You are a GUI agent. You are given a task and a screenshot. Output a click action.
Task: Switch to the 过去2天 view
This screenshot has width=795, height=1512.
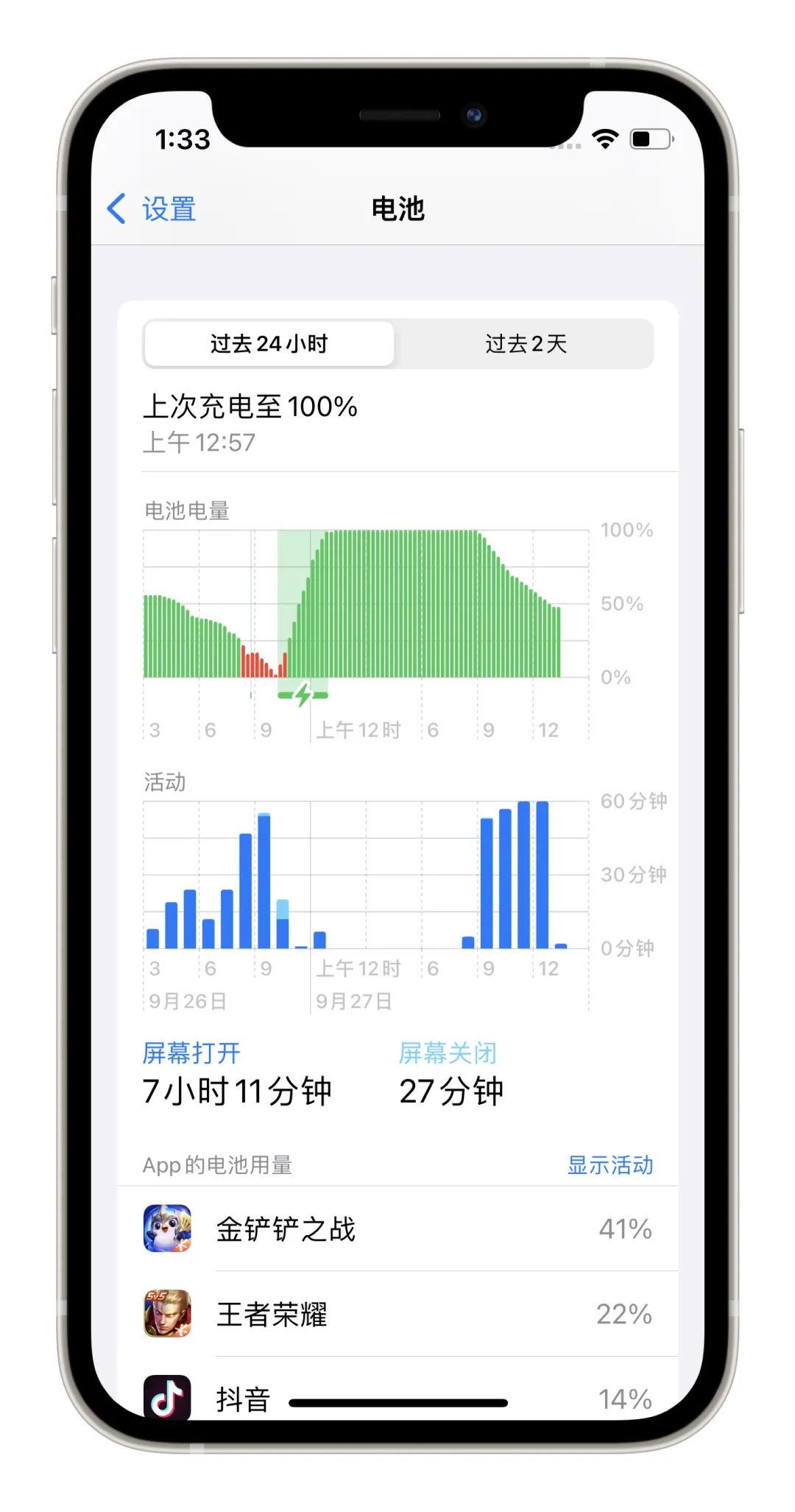[x=525, y=344]
